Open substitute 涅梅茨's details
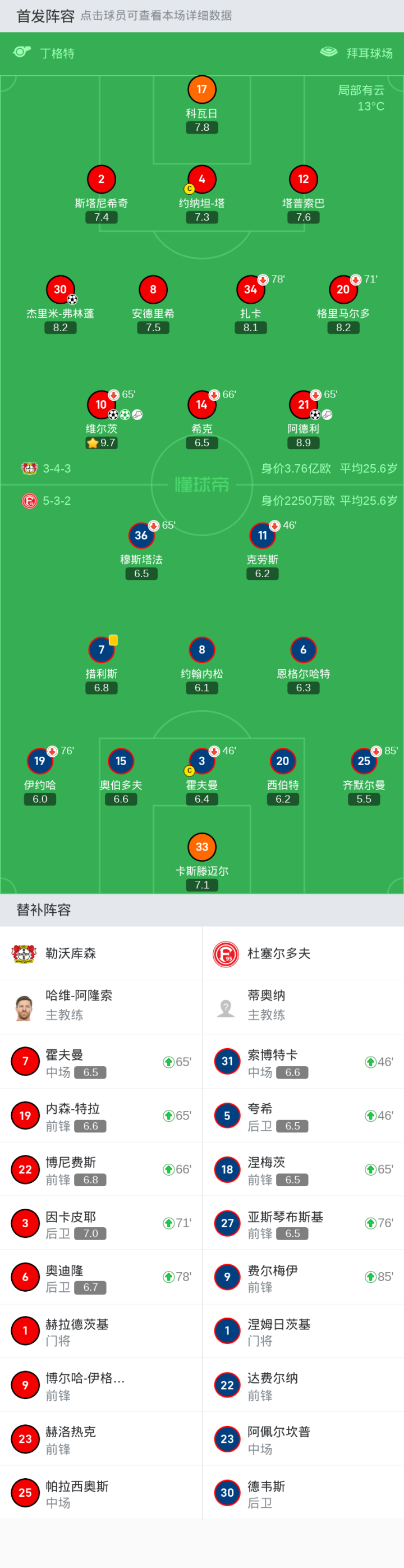This screenshot has width=404, height=1568. coord(303,1169)
